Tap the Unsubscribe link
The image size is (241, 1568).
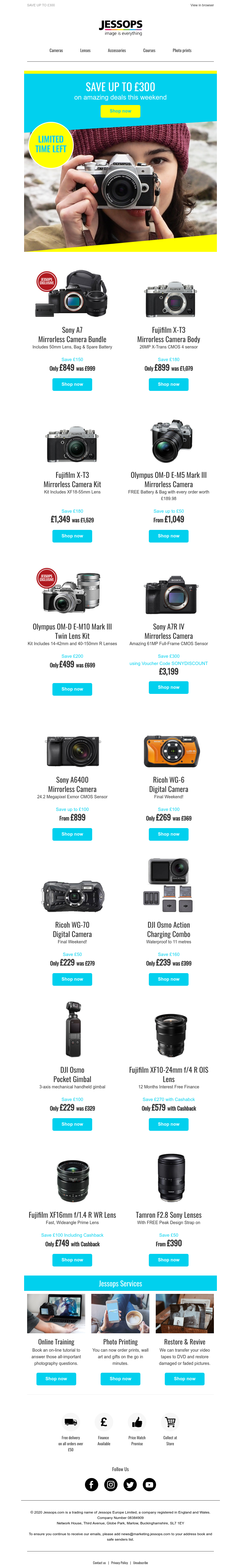pos(140,1563)
